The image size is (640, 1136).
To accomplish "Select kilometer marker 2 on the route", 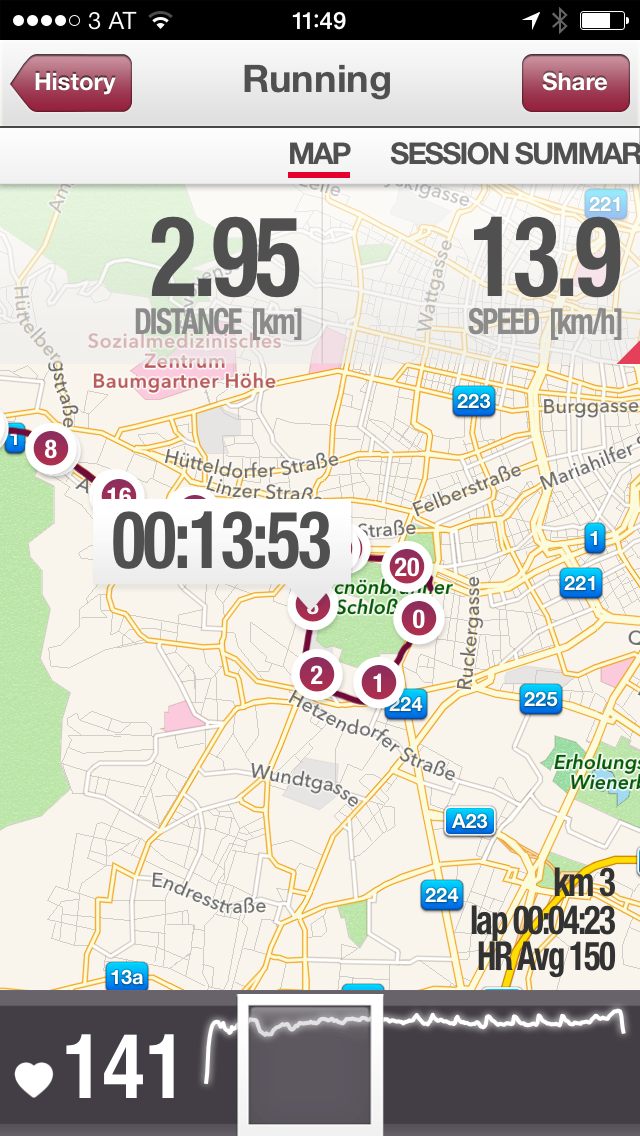I will coord(317,675).
